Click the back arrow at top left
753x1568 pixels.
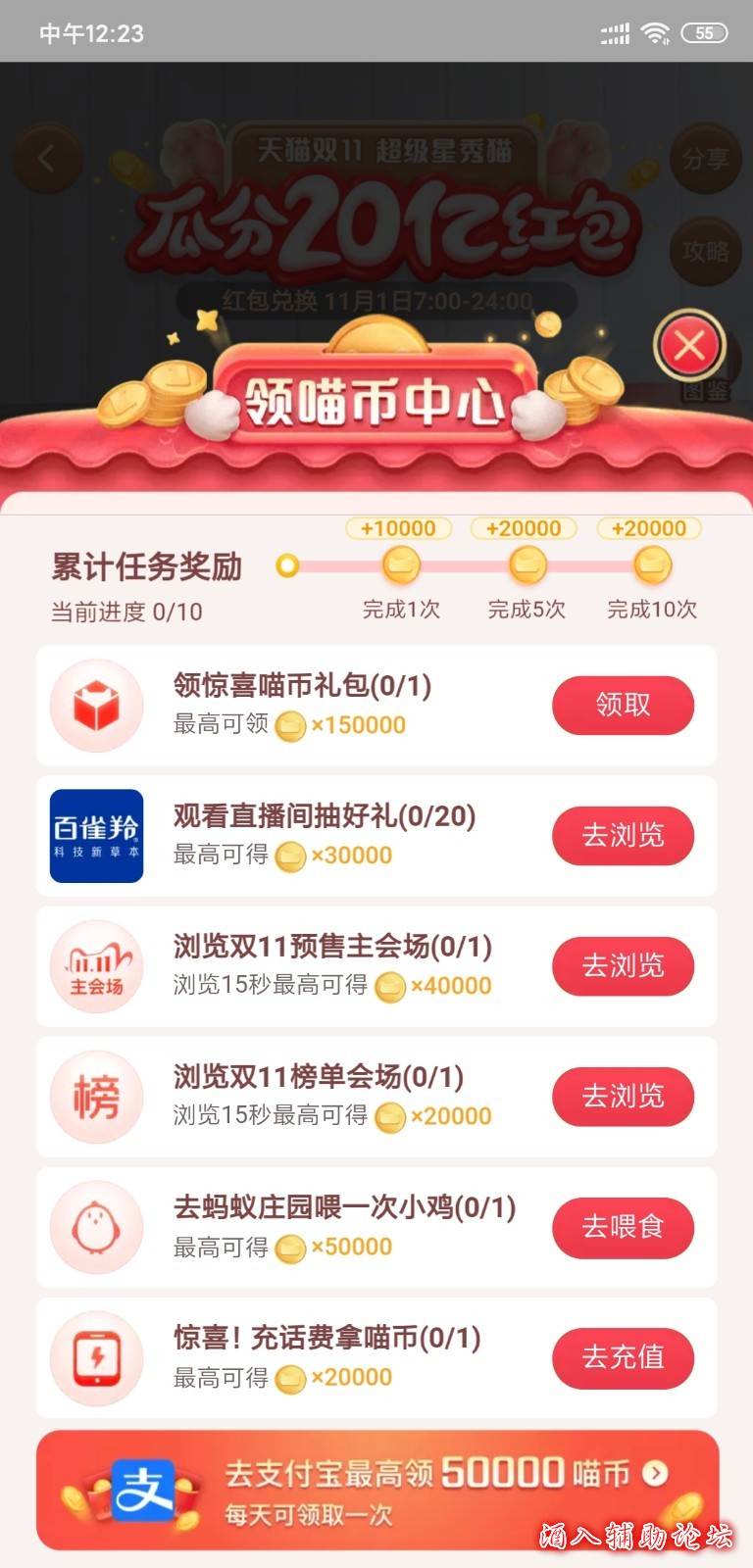[x=46, y=157]
